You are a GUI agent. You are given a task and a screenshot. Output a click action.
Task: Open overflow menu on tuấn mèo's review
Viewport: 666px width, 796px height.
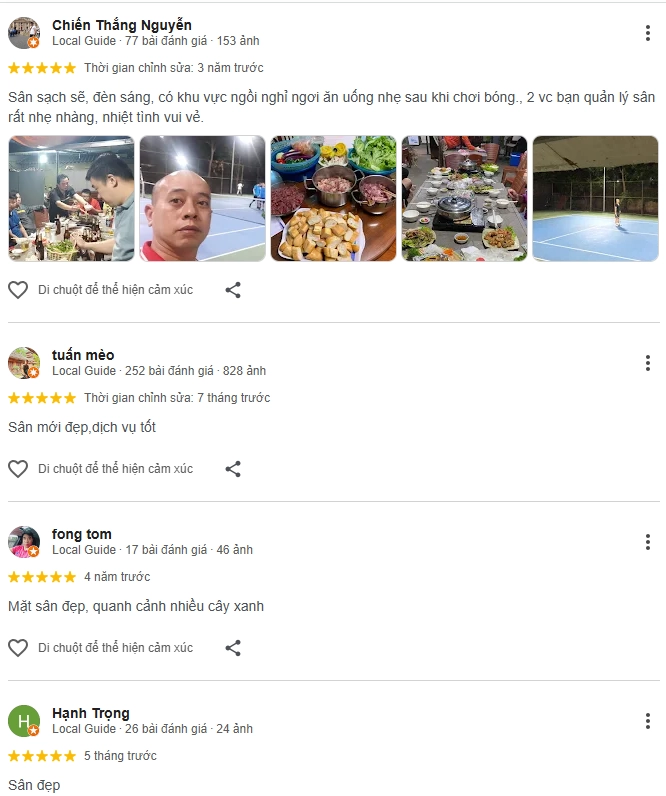(x=648, y=363)
